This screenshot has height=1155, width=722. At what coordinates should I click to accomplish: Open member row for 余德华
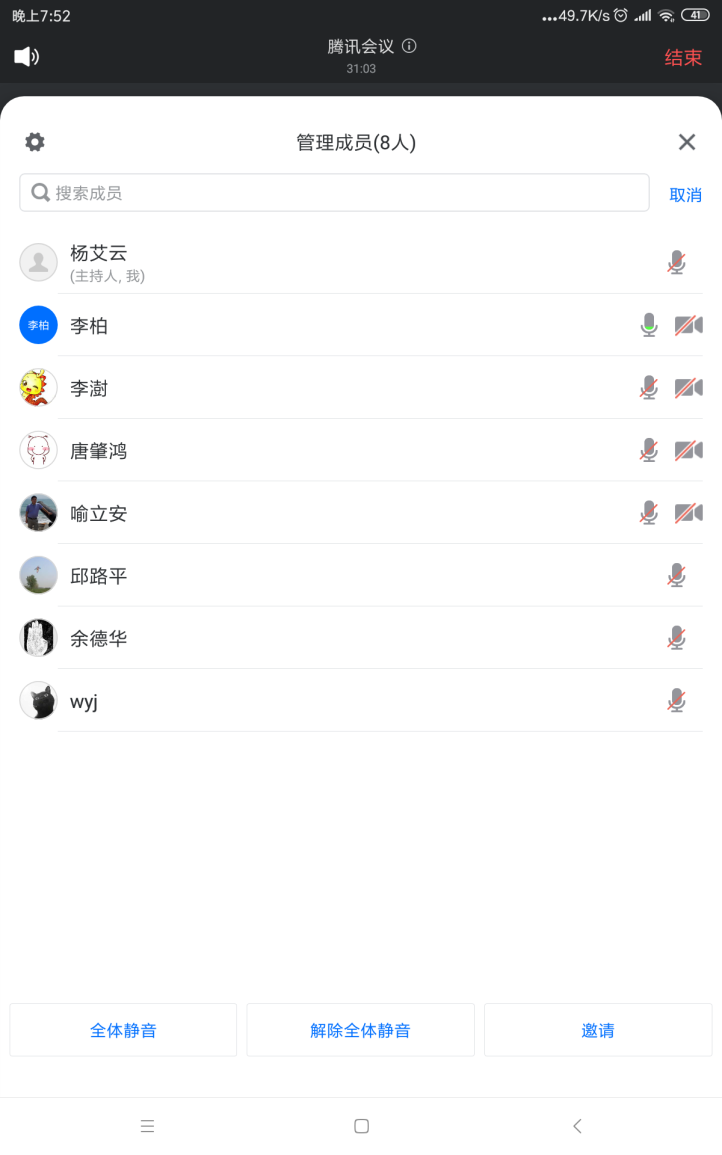[300, 638]
